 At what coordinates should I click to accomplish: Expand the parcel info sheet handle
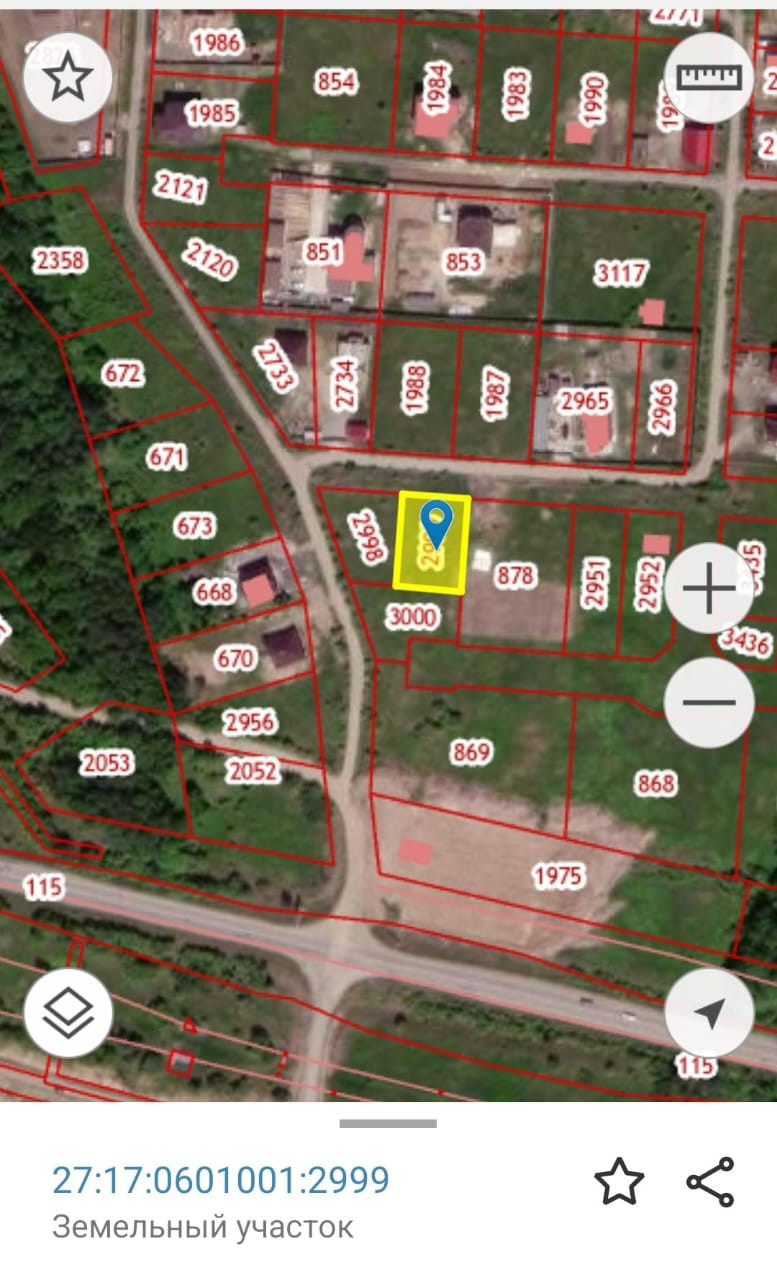388,1124
